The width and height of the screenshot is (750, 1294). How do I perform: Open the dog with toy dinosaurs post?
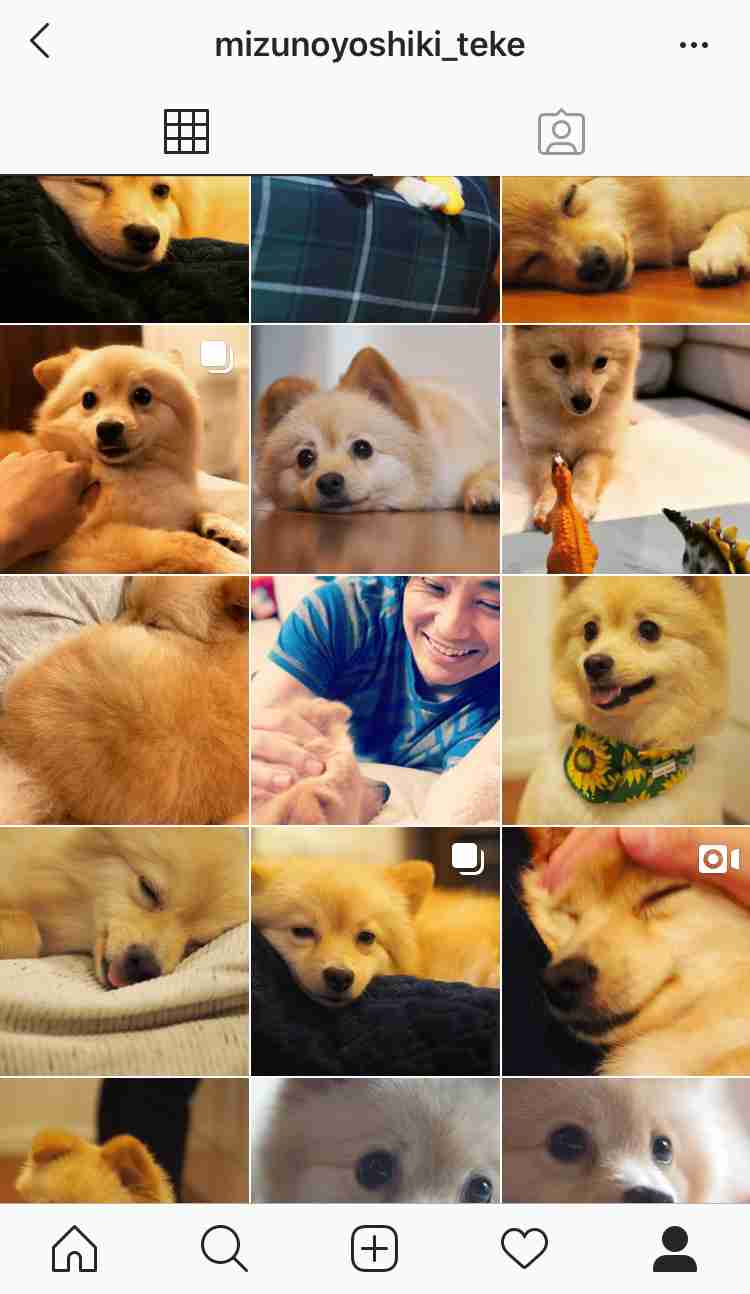point(626,449)
